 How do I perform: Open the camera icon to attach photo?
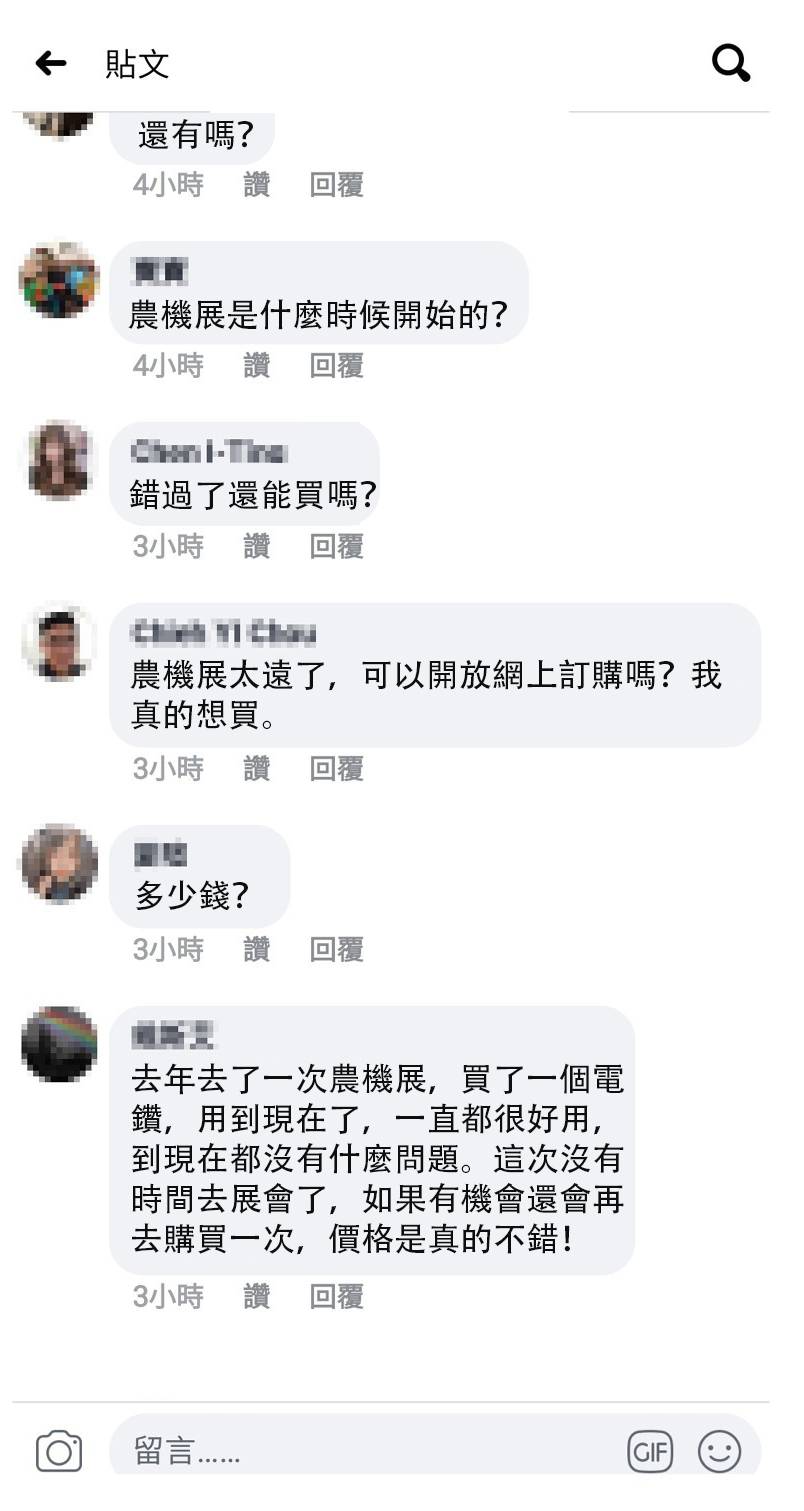point(59,1451)
